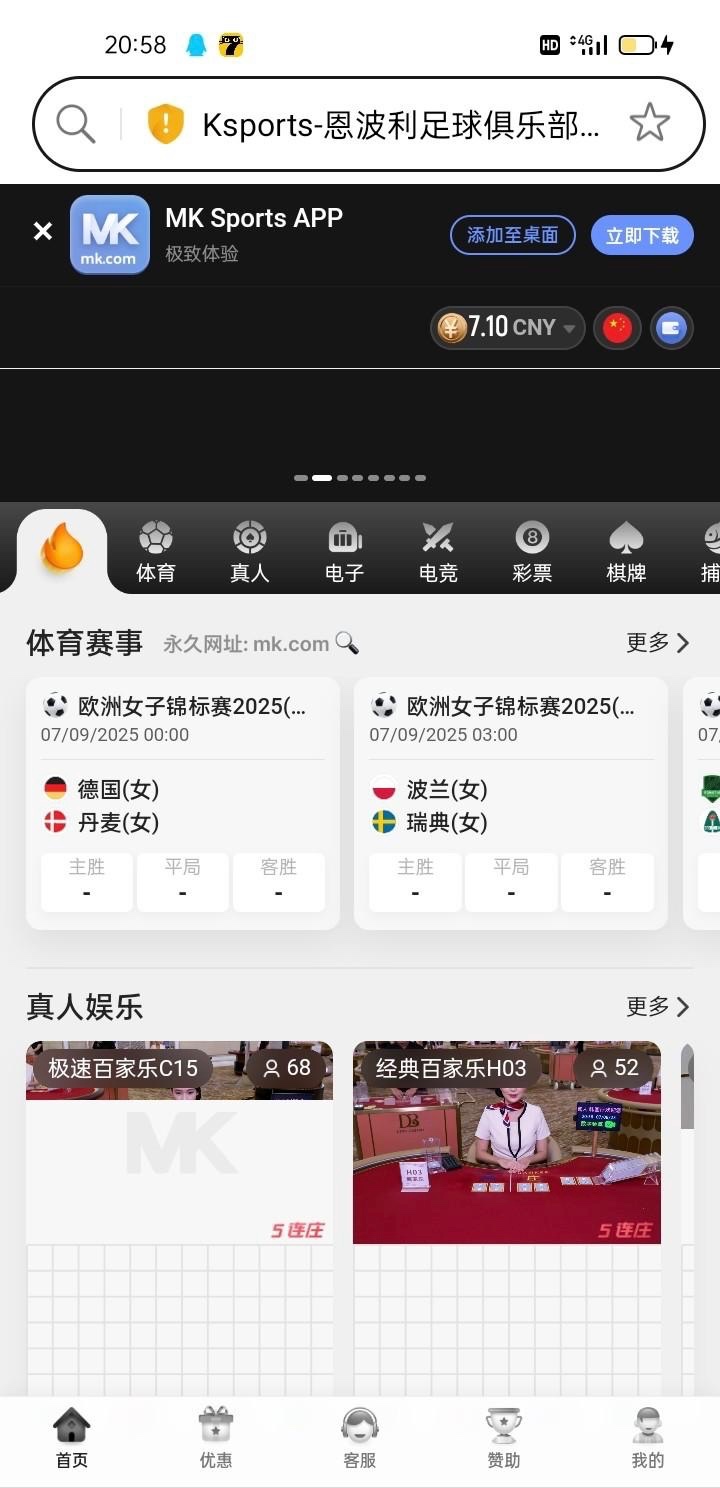This screenshot has width=720, height=1488.
Task: Open the China flag language selector
Action: [617, 328]
